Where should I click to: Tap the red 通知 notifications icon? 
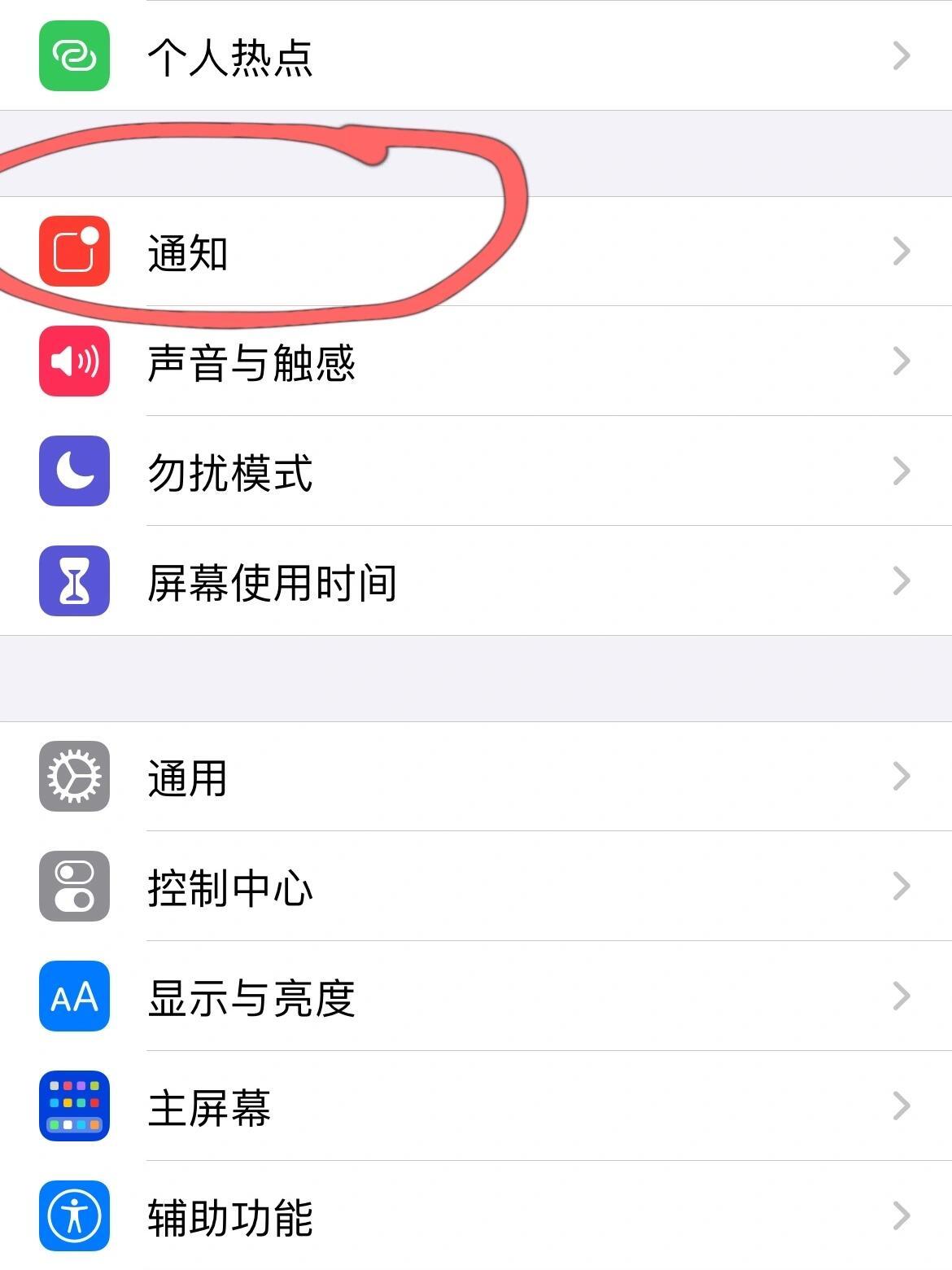74,250
